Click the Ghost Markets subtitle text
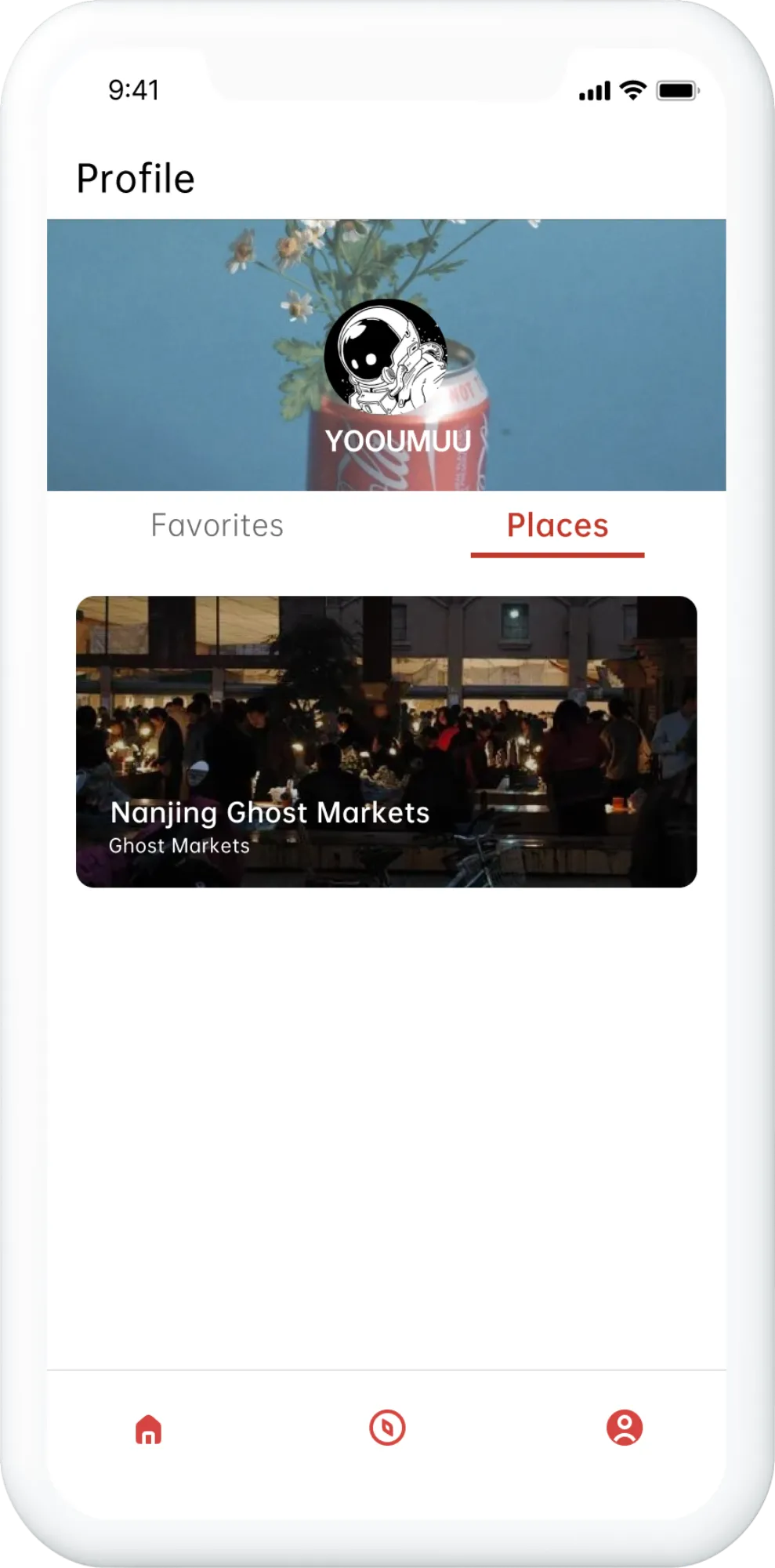This screenshot has height=1568, width=775. tap(178, 846)
